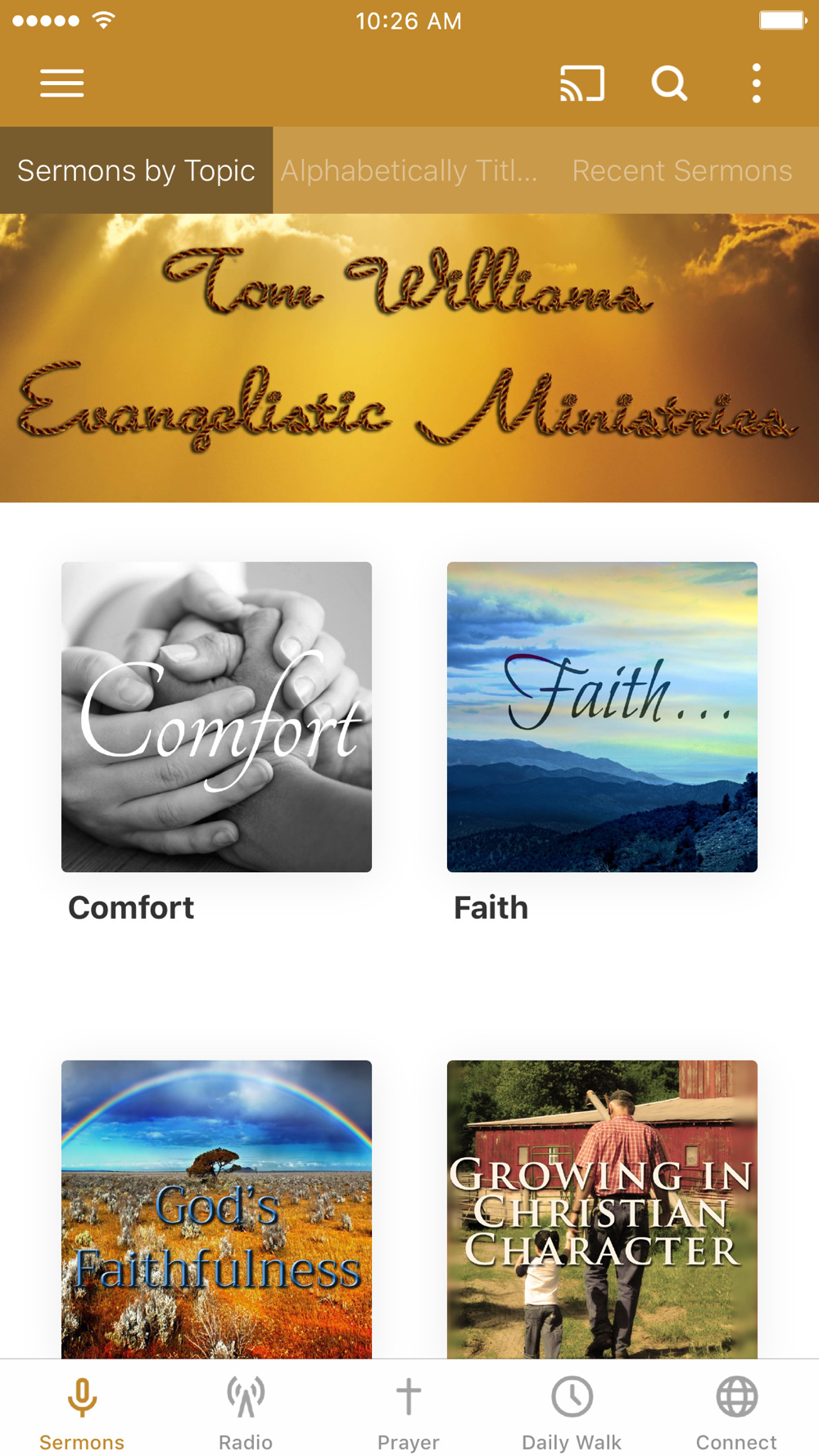
Task: Open the search magnifier
Action: (x=669, y=84)
